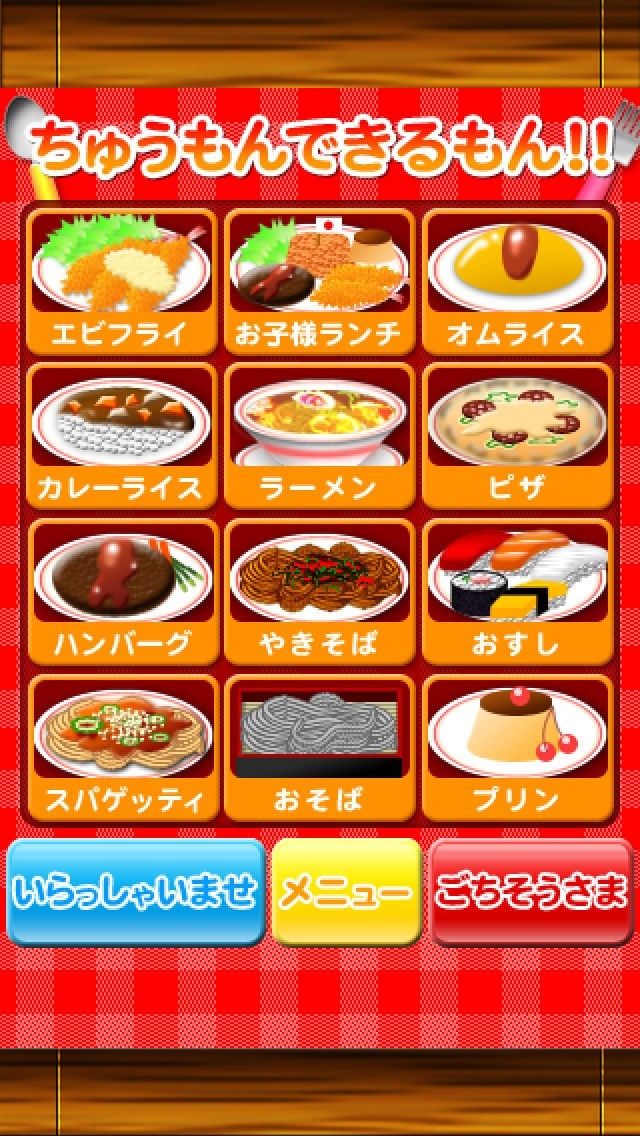
Task: Order the ハンバーグ plate
Action: (x=122, y=592)
